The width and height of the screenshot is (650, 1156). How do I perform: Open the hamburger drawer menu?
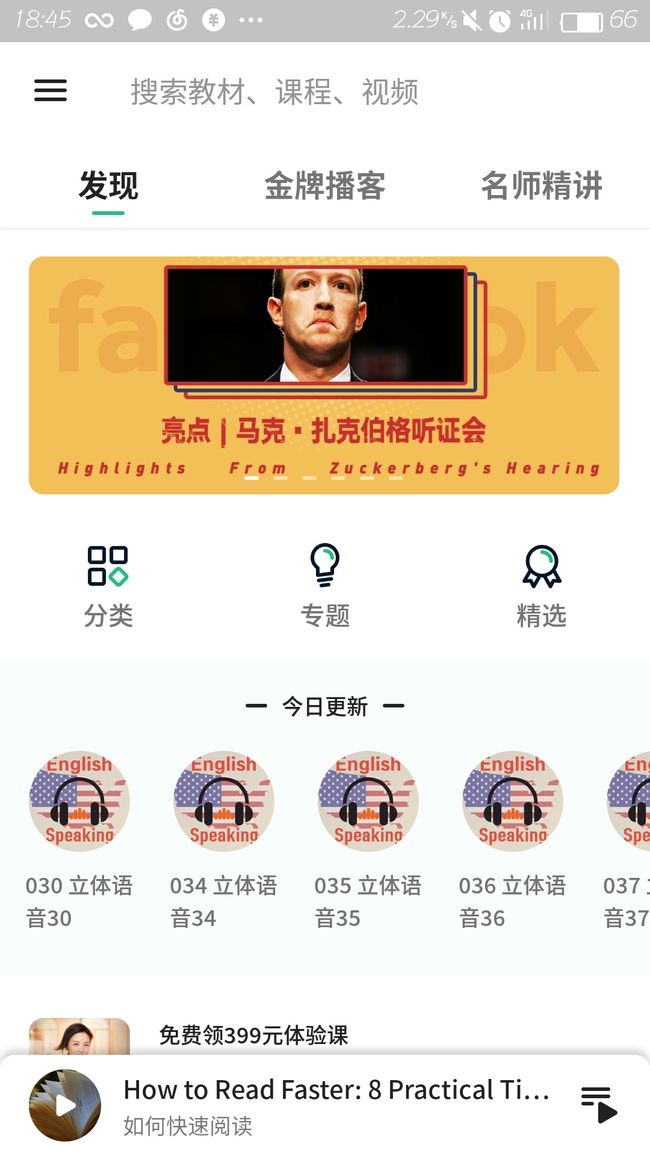(50, 91)
